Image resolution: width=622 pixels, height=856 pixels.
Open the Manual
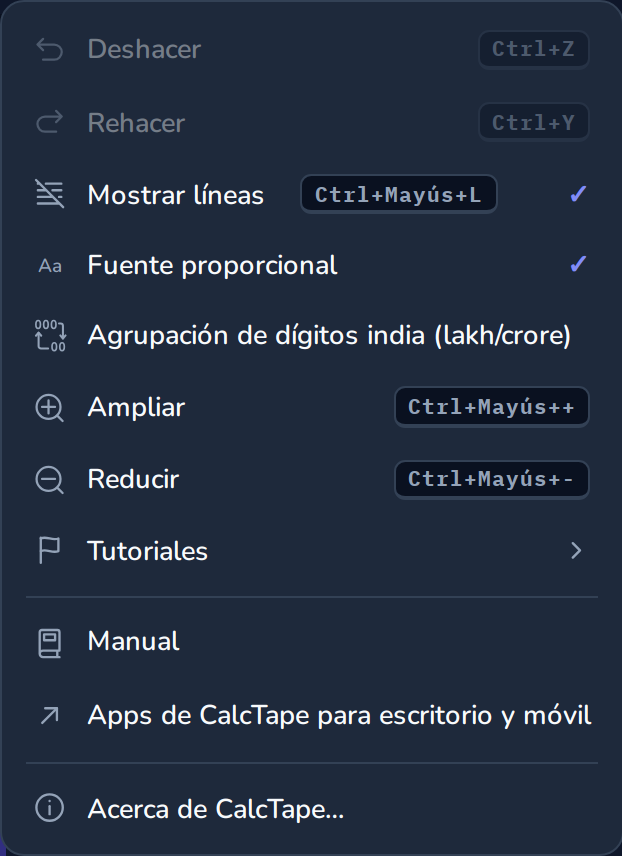coord(311,641)
